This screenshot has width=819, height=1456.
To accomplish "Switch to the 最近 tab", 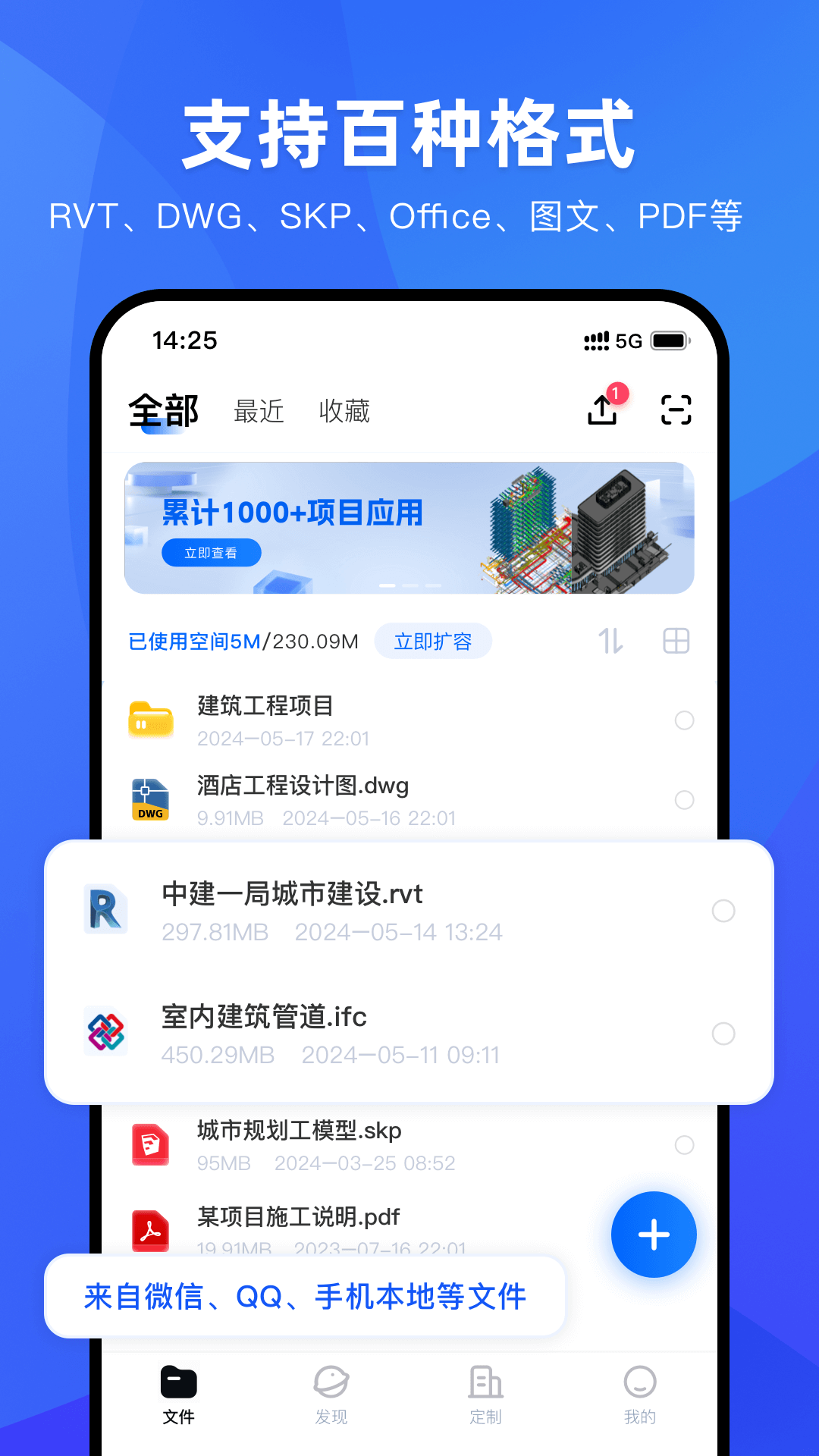I will coord(259,410).
